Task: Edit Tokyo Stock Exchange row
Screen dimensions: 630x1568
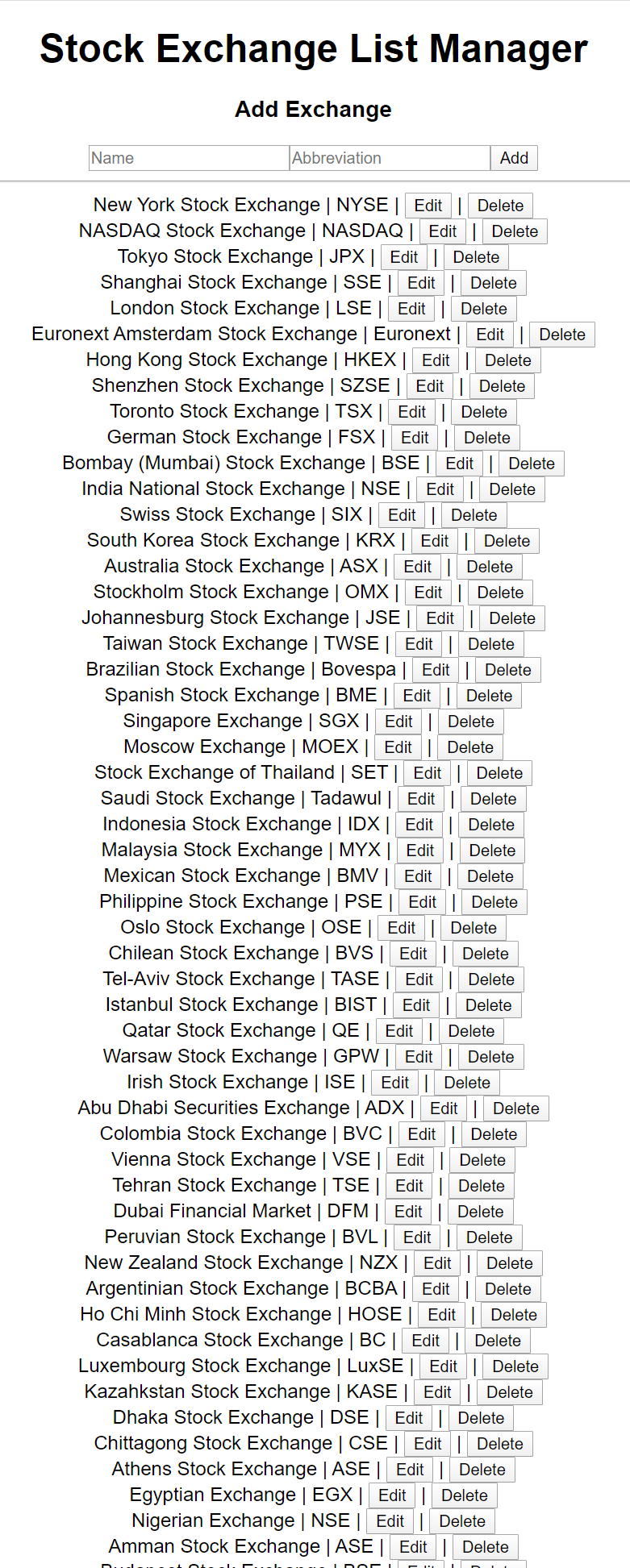Action: coord(404,257)
